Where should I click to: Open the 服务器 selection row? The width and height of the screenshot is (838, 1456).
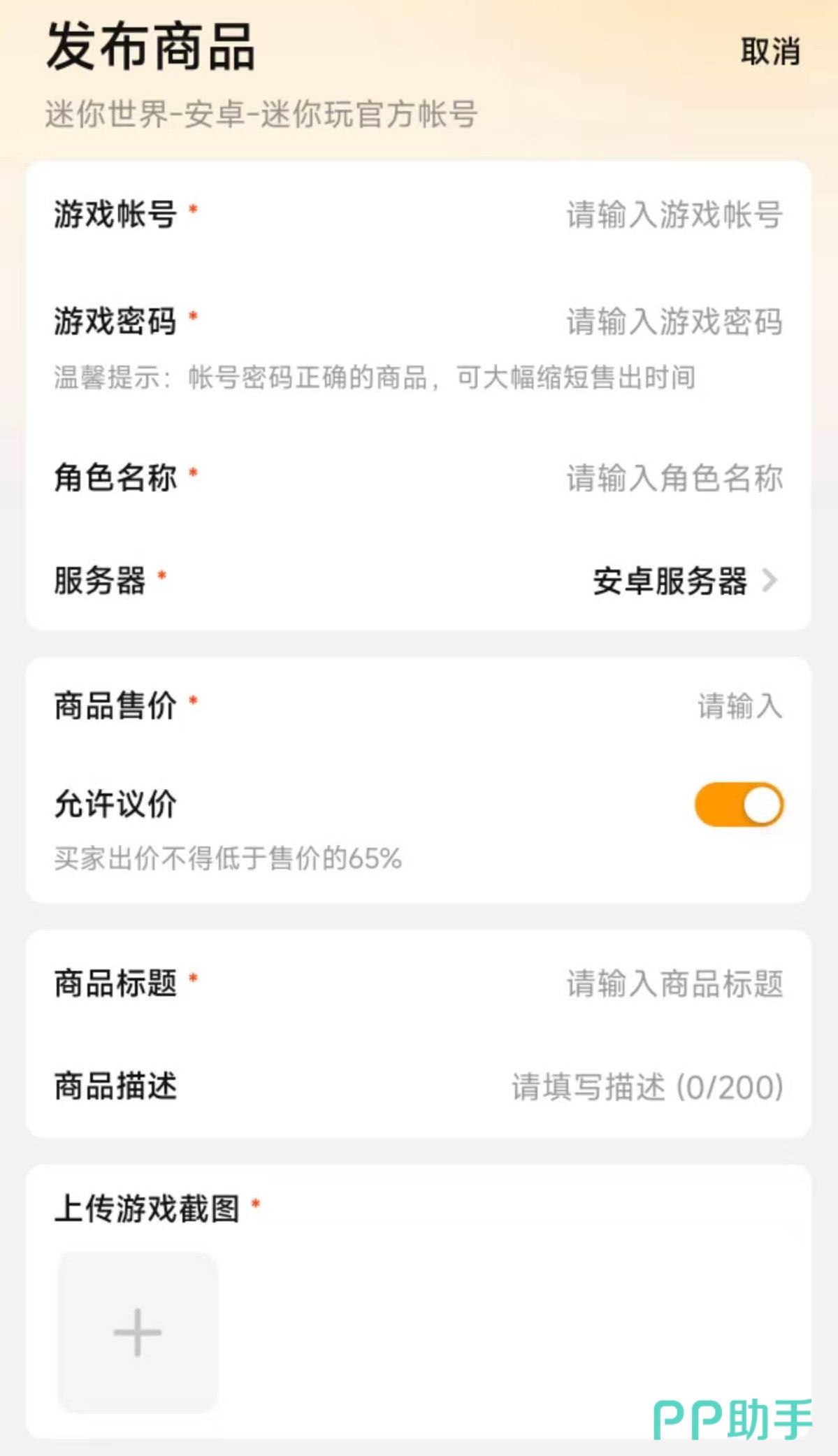point(684,581)
